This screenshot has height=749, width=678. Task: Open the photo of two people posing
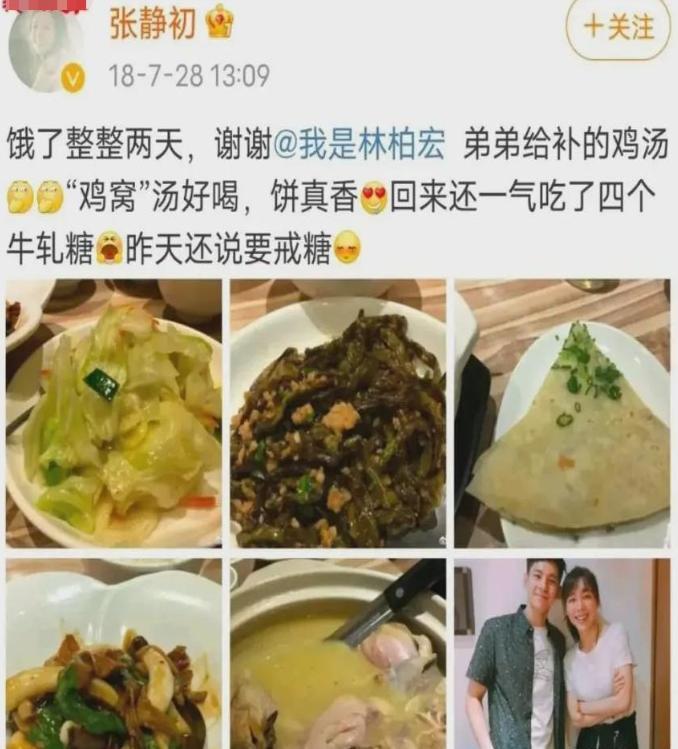(562, 653)
